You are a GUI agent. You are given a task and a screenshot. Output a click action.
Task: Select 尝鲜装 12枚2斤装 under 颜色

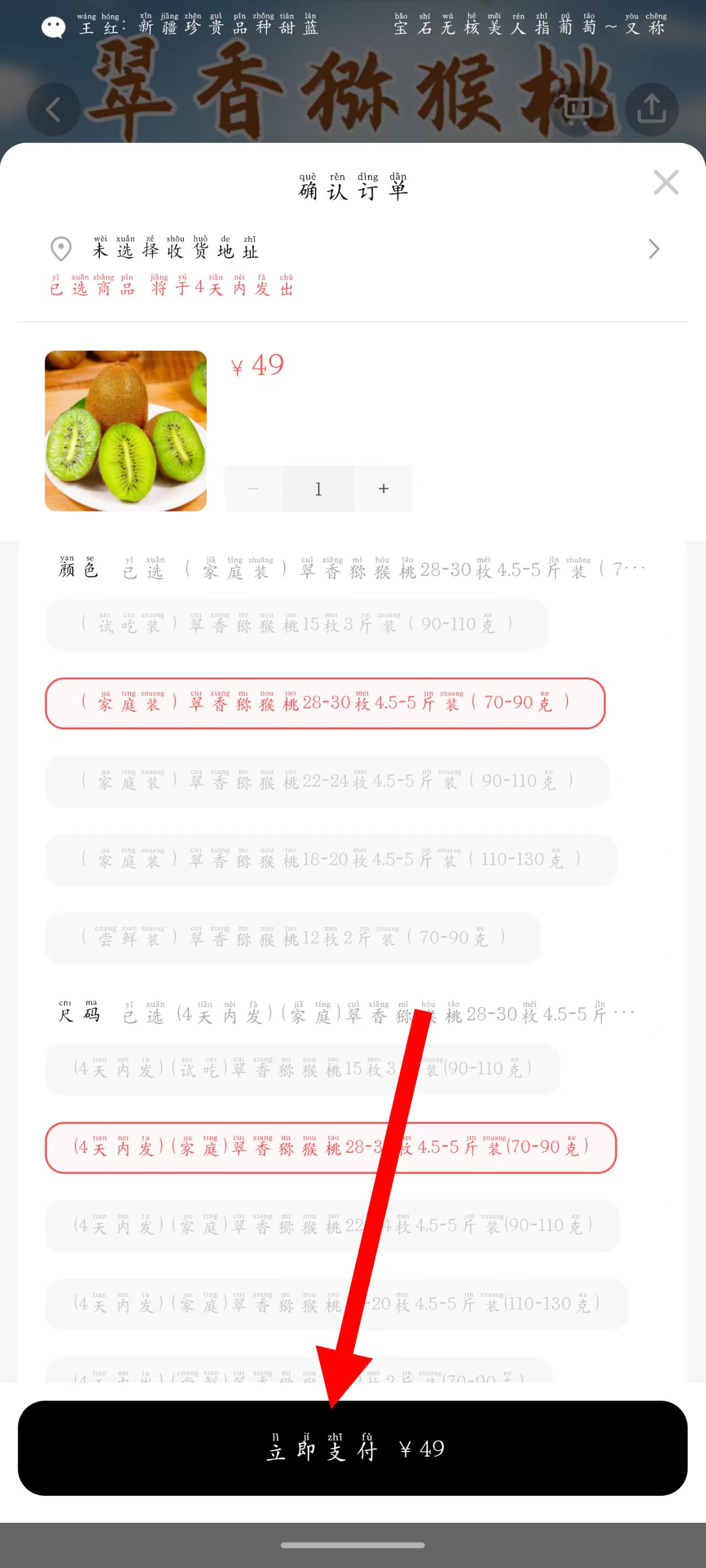(x=292, y=938)
